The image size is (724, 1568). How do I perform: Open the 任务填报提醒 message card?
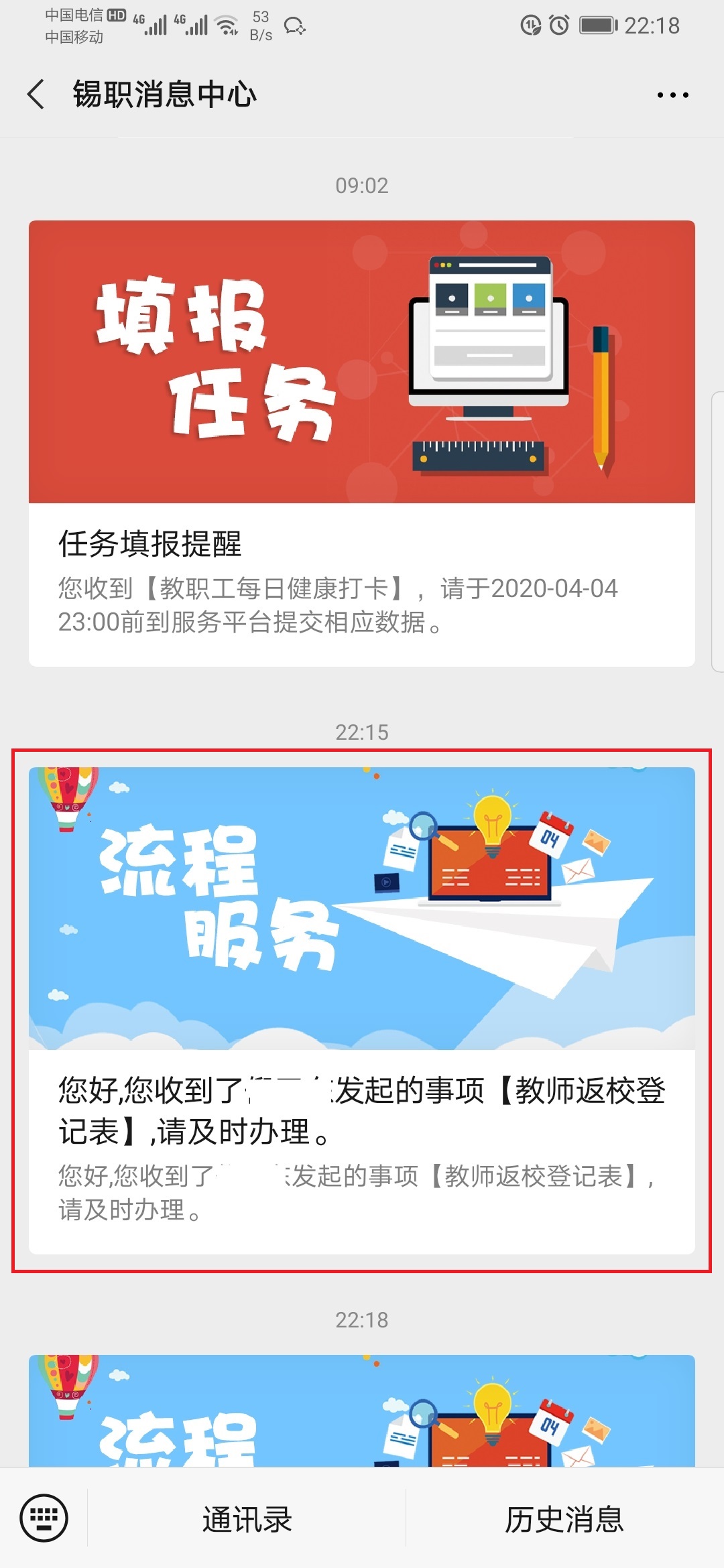[361, 443]
